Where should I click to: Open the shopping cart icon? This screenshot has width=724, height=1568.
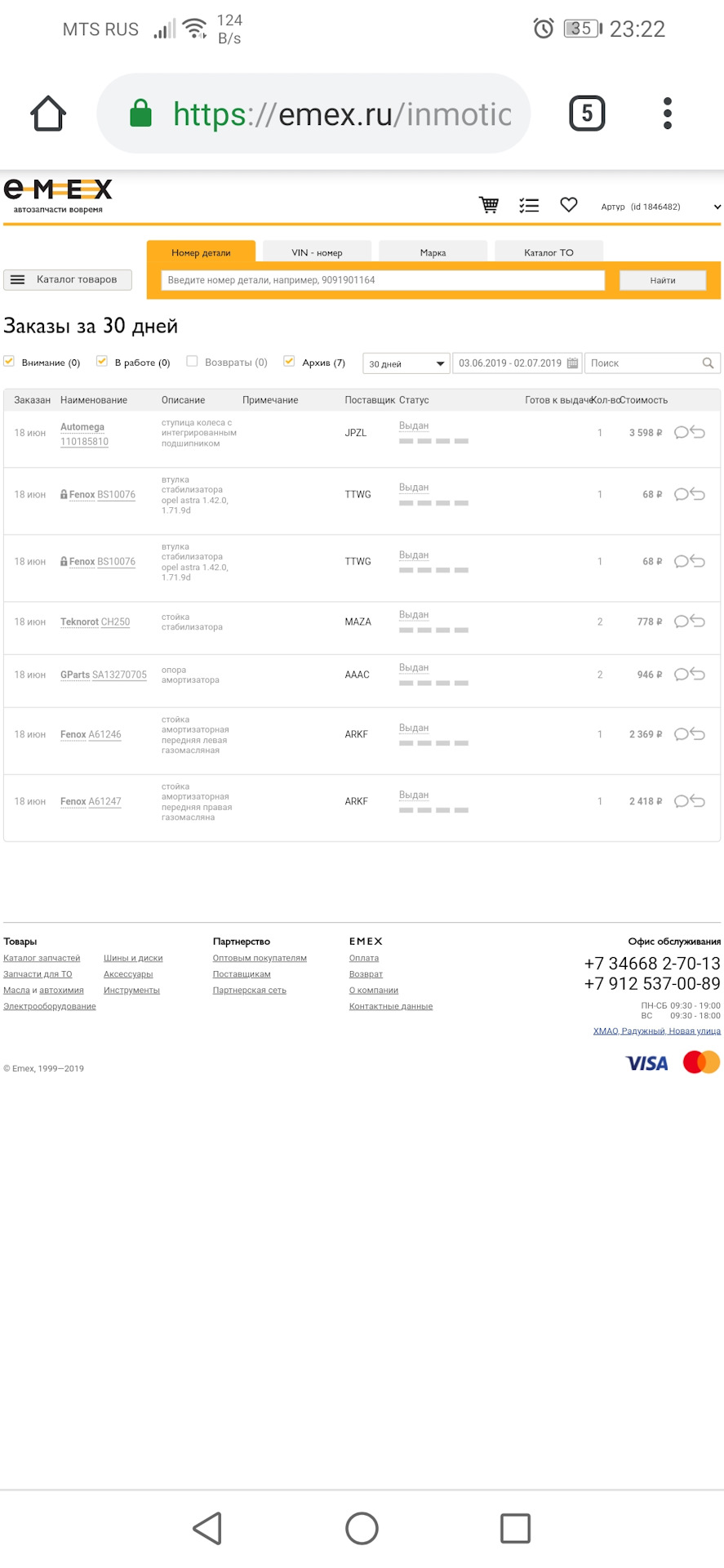pos(489,205)
